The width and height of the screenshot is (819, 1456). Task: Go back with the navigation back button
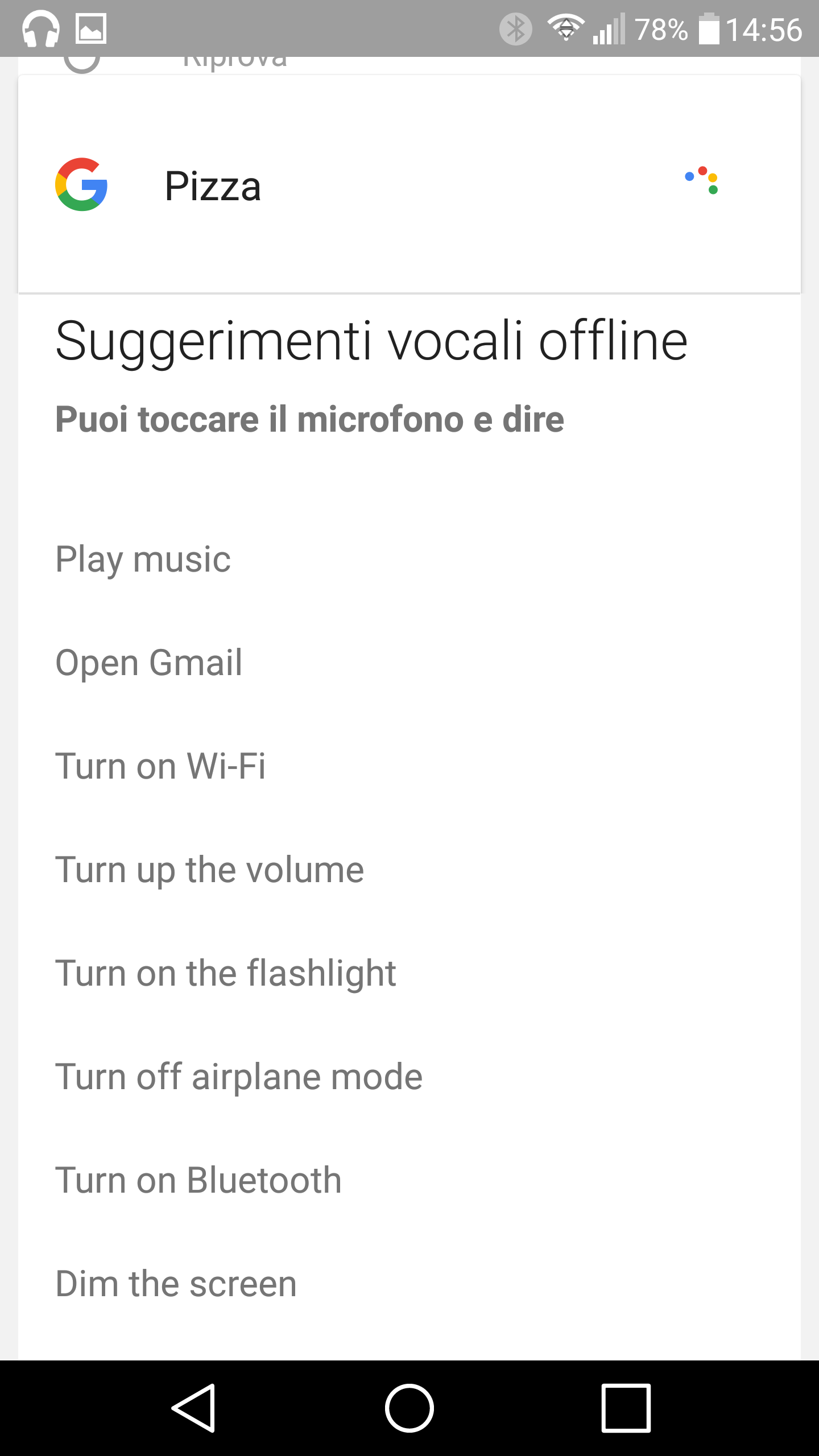(x=193, y=1408)
